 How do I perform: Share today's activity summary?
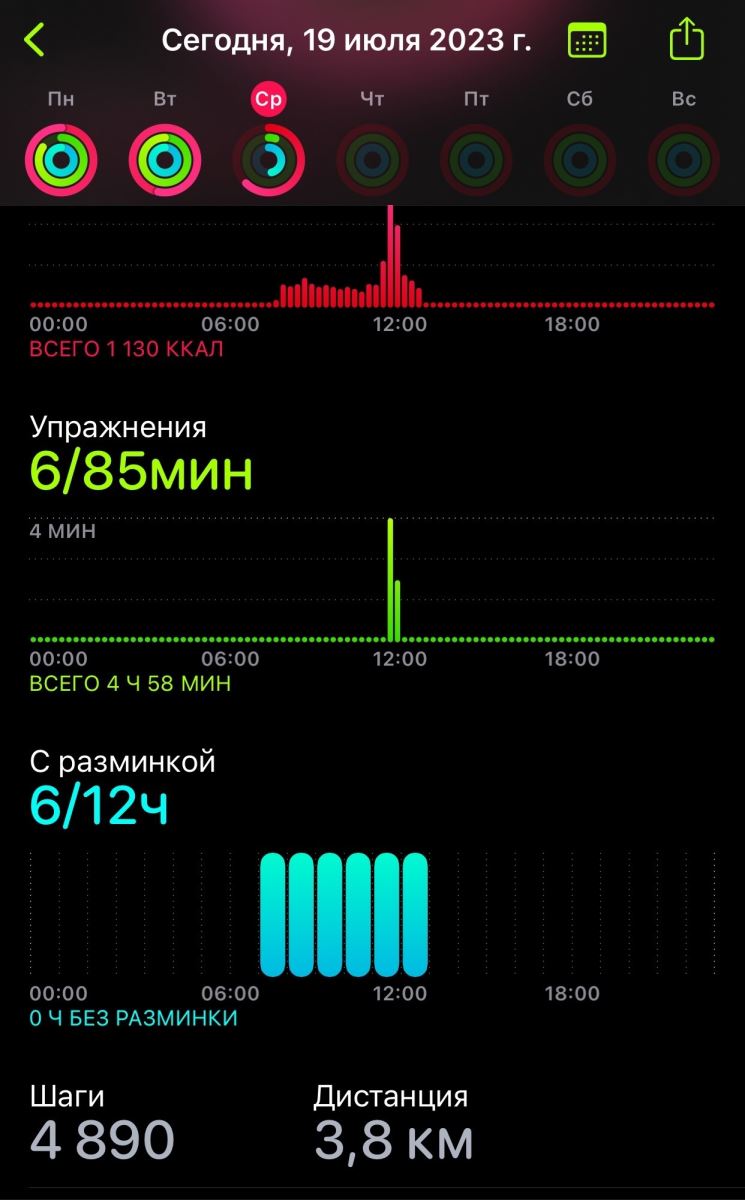tap(687, 40)
